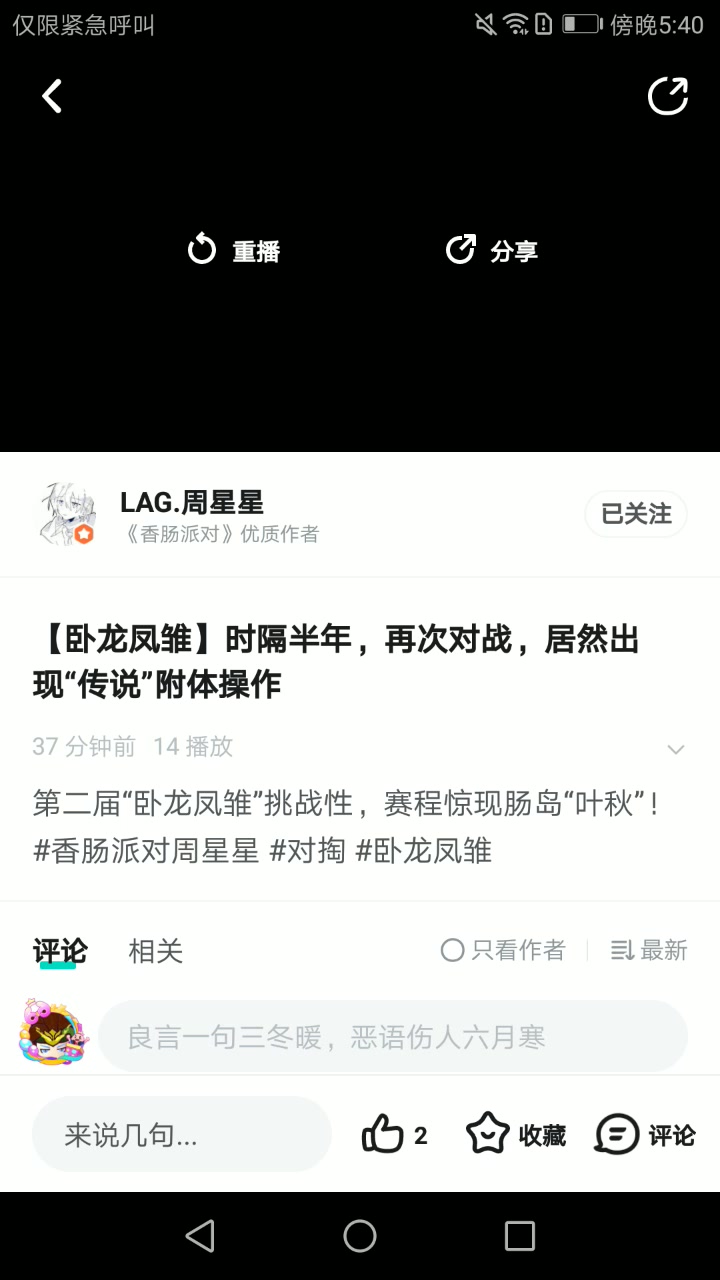Tap 分享 in the video area
This screenshot has height=1280, width=720.
[492, 251]
